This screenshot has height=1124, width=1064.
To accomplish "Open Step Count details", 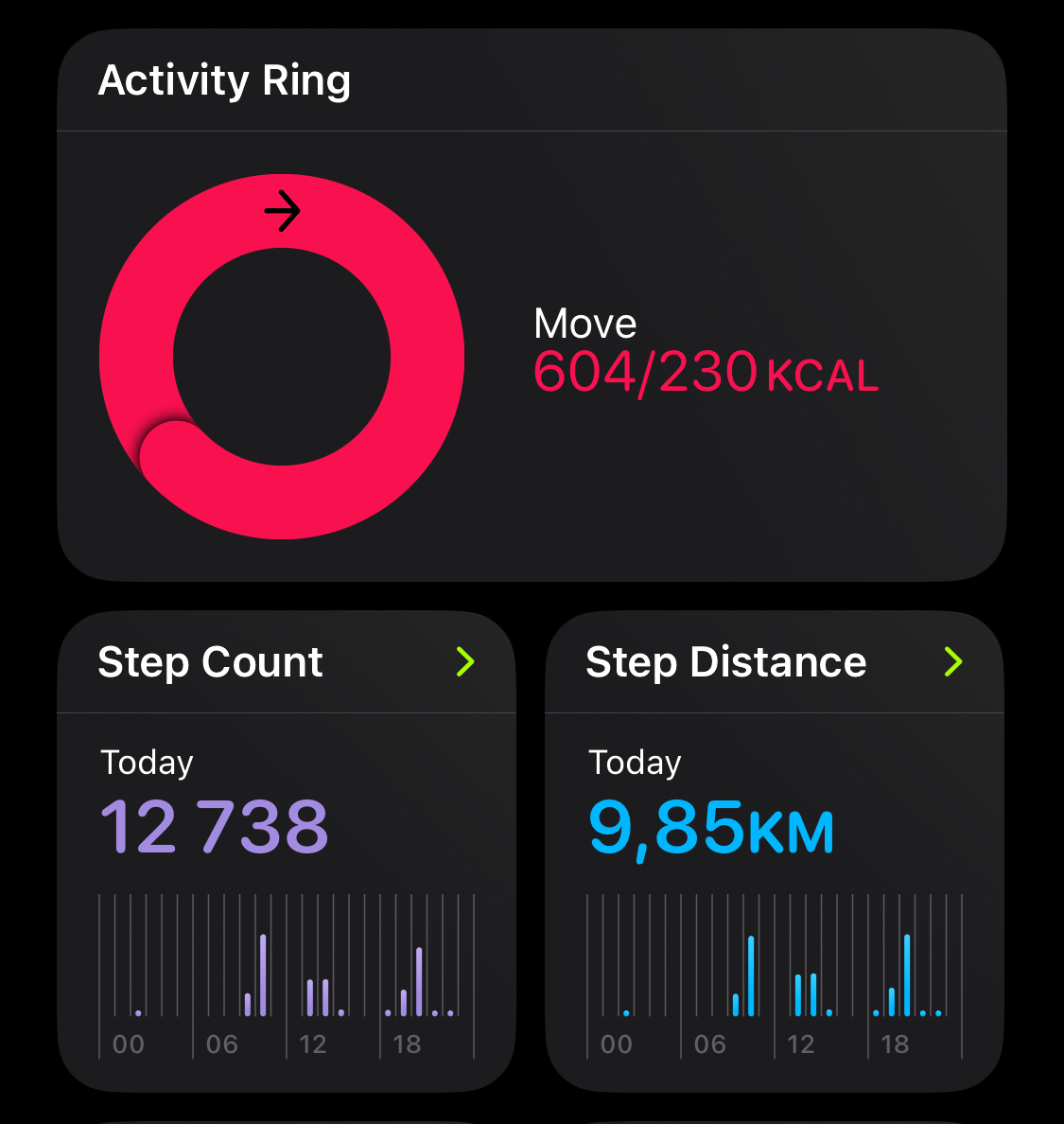I will click(464, 662).
